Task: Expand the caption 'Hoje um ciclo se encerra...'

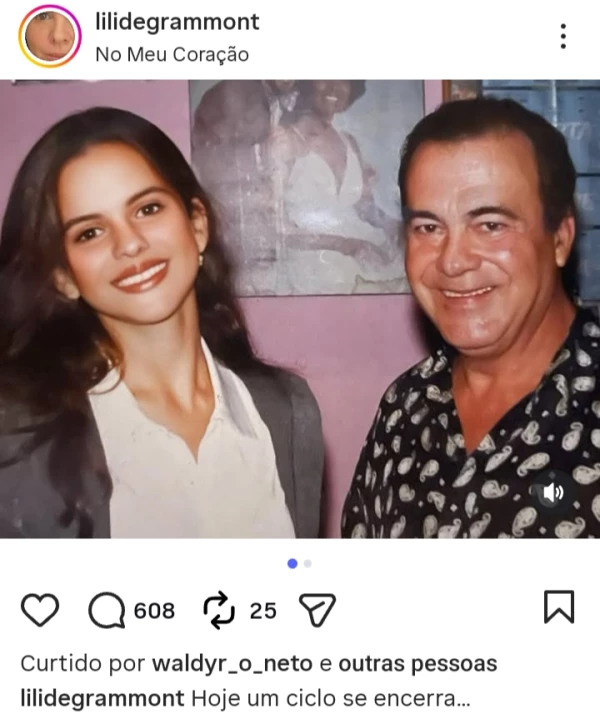Action: click(x=330, y=697)
